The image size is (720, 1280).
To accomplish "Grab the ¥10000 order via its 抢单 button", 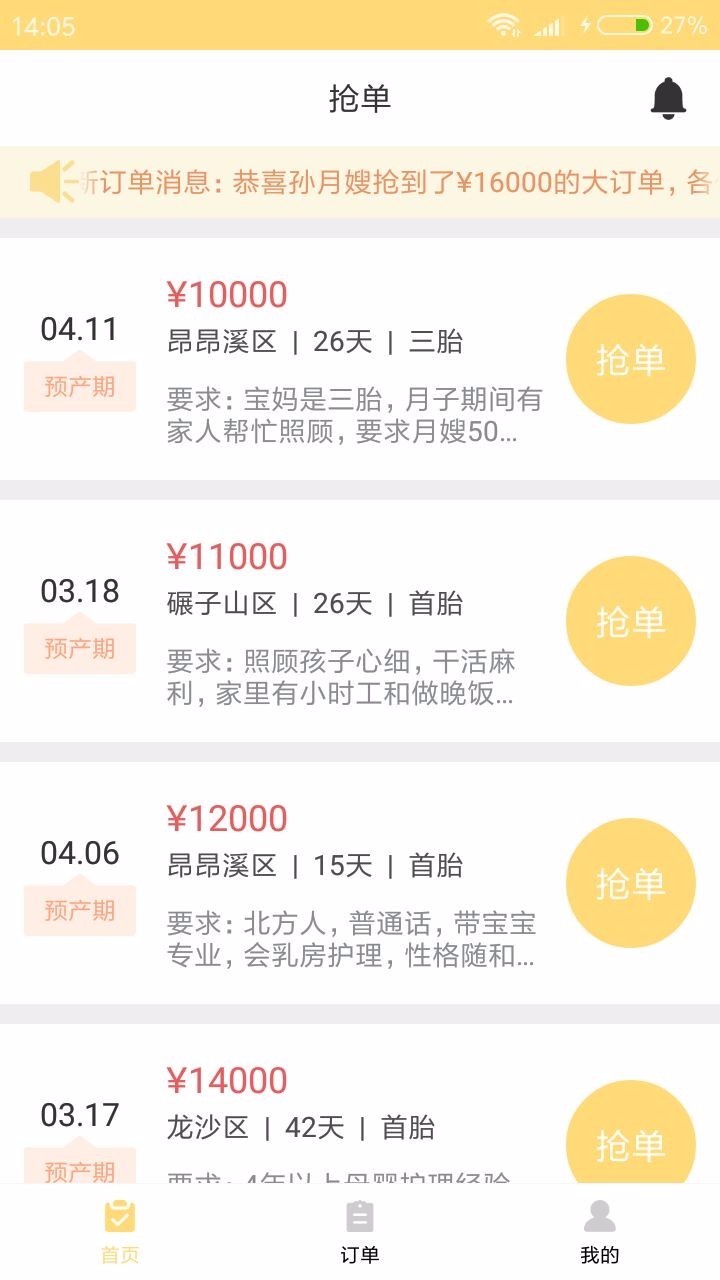I will [x=630, y=358].
